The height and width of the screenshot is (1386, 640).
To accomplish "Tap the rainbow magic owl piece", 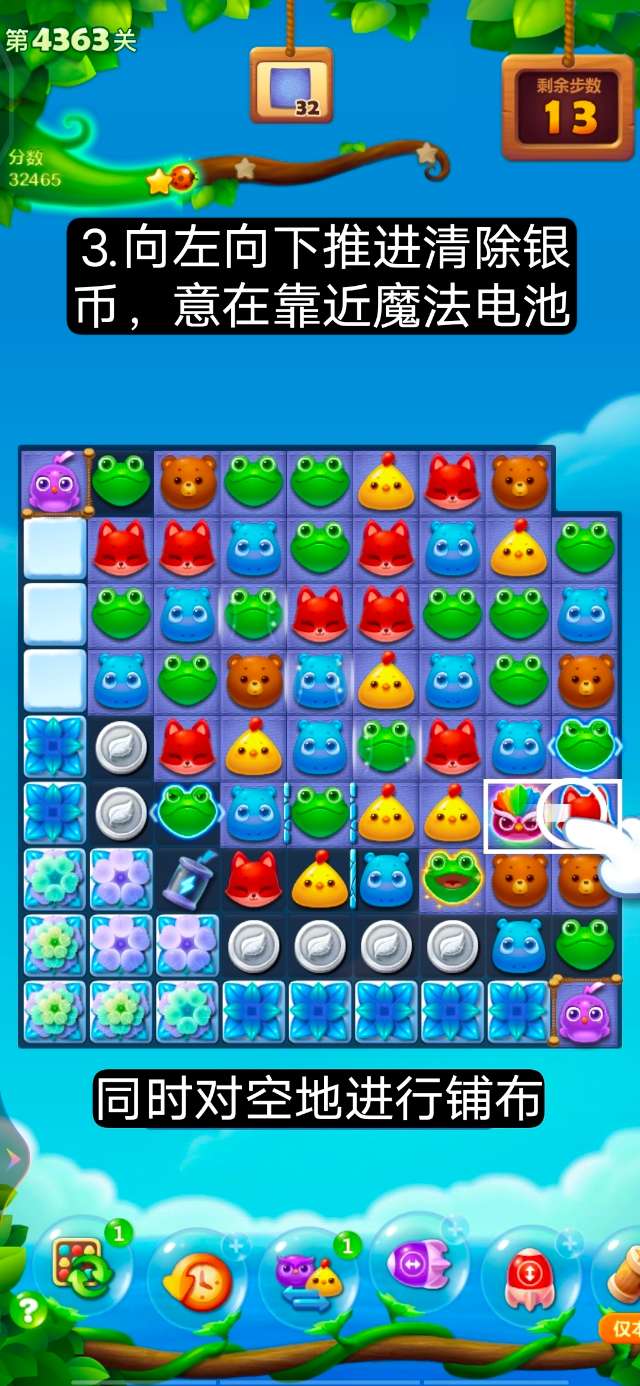I will point(518,816).
